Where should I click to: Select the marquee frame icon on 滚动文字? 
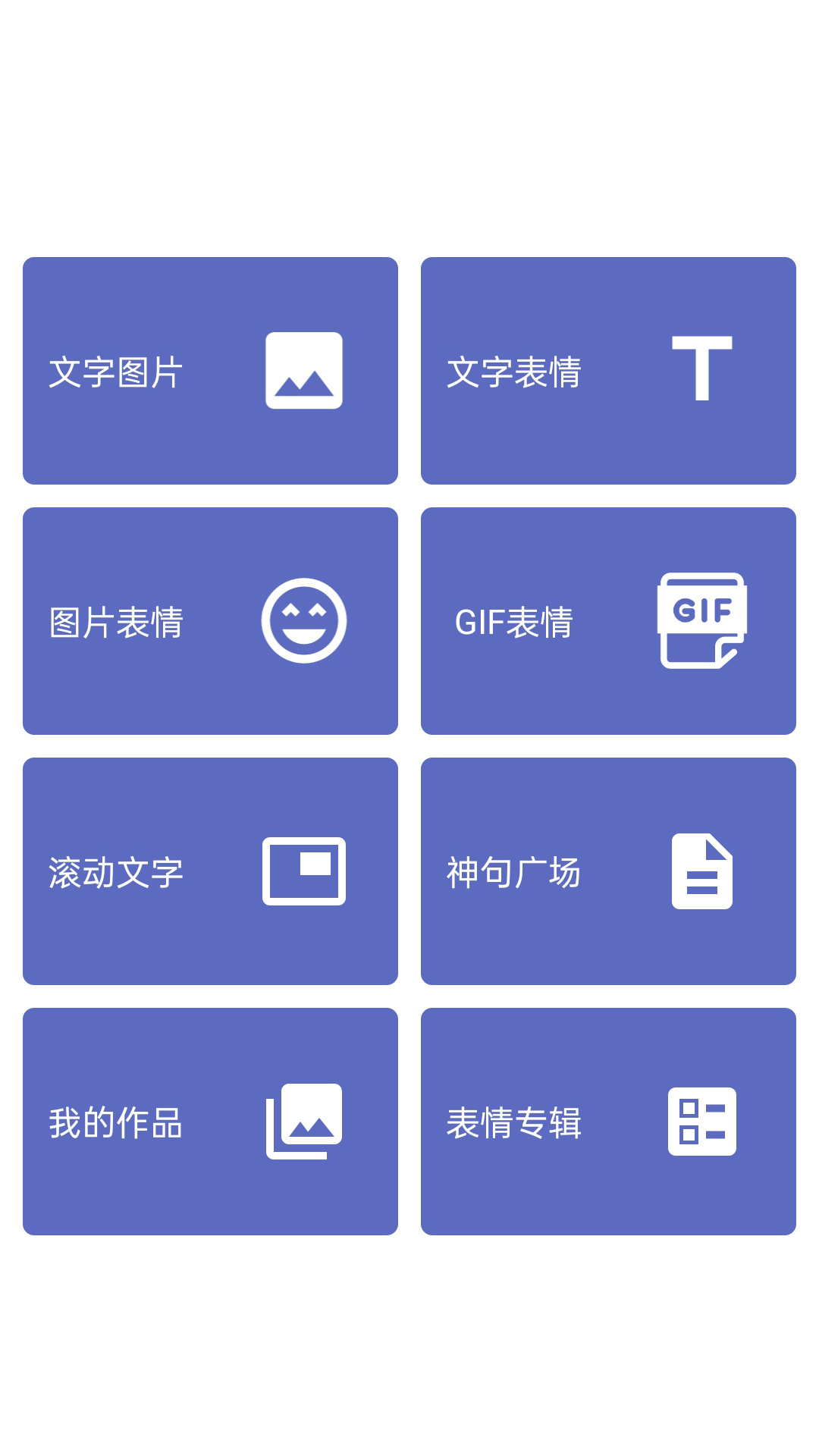point(303,871)
